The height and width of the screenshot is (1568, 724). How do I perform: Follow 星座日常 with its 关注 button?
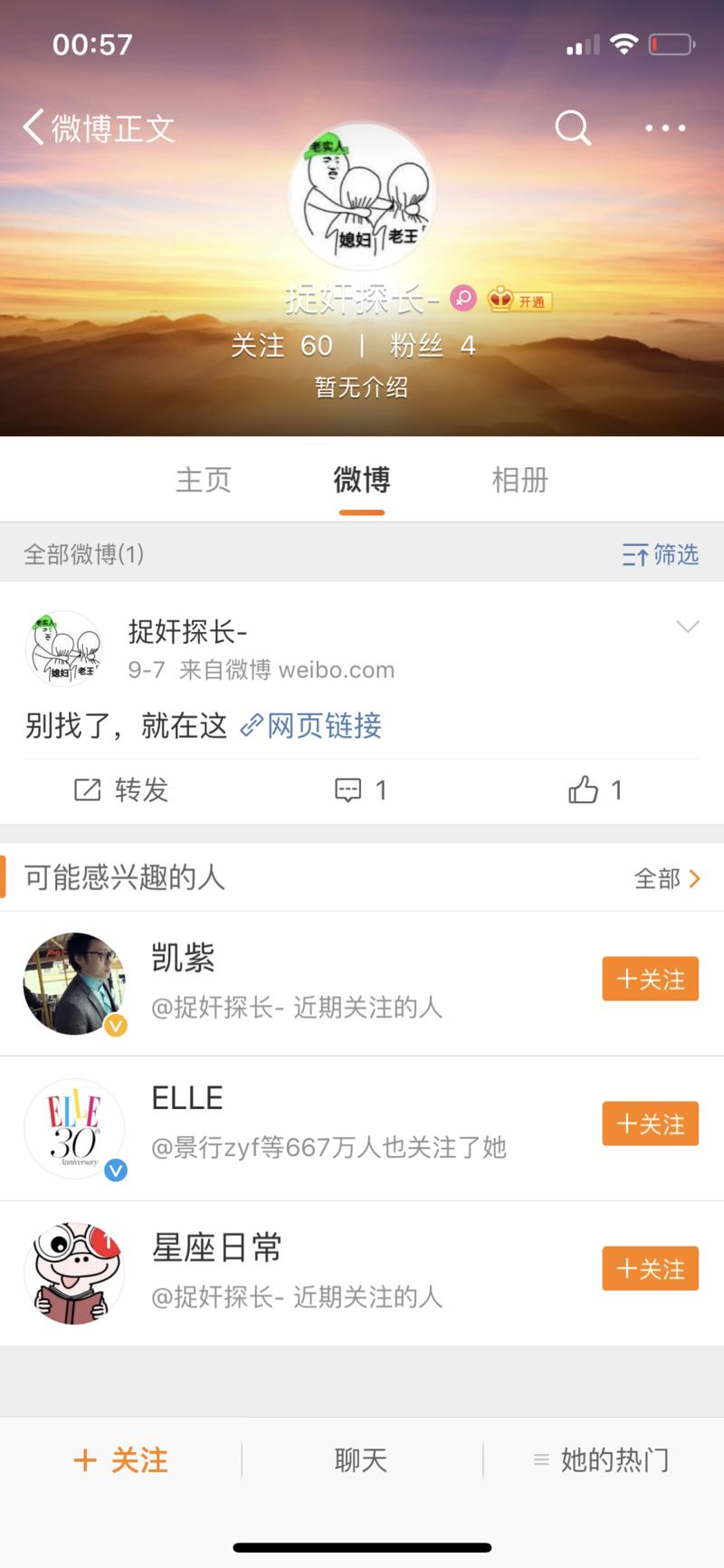(x=650, y=1268)
